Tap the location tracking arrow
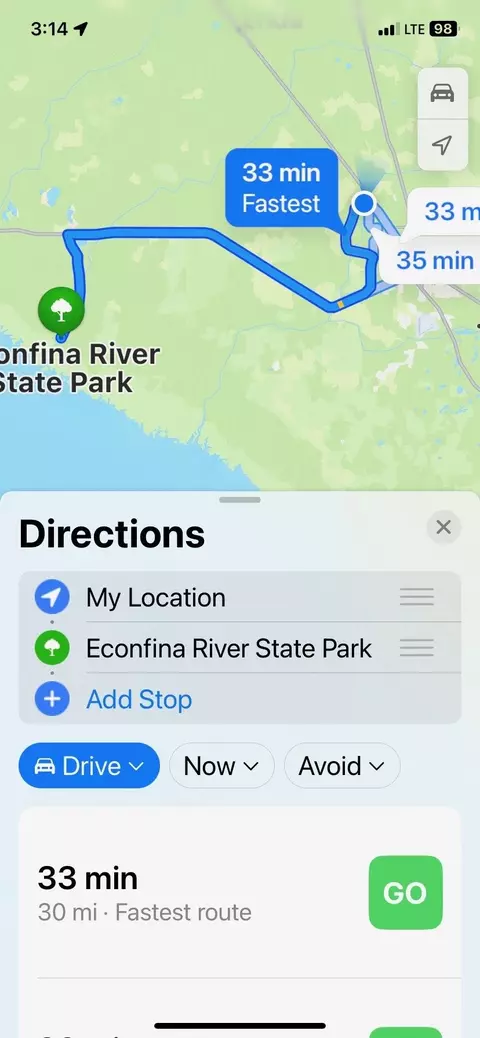Image resolution: width=480 pixels, height=1038 pixels. coord(442,144)
